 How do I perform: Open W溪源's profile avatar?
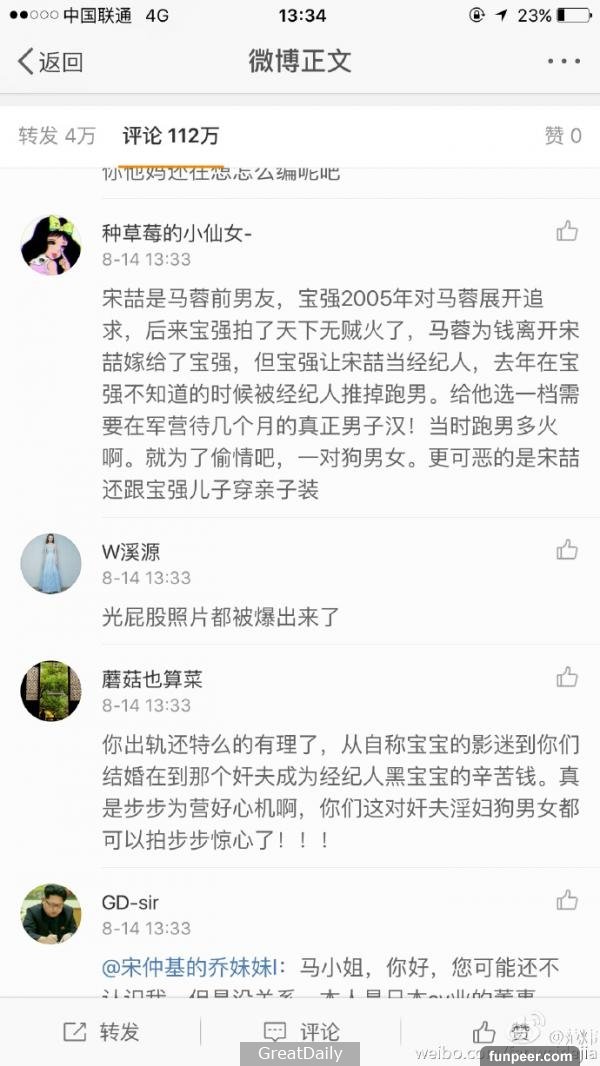tap(51, 563)
